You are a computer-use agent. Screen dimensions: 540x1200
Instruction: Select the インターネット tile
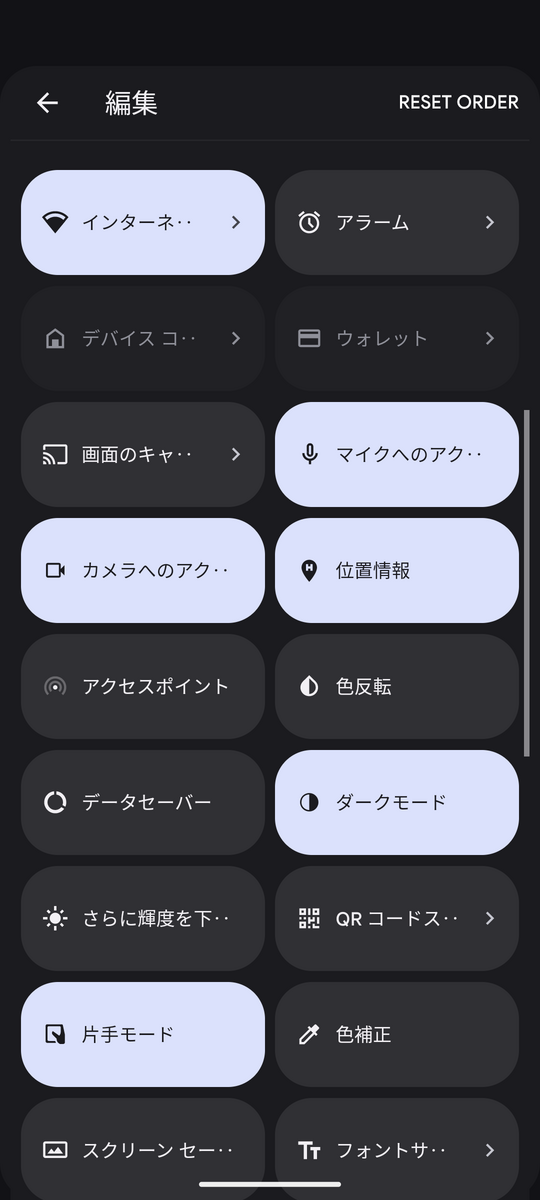(x=143, y=222)
